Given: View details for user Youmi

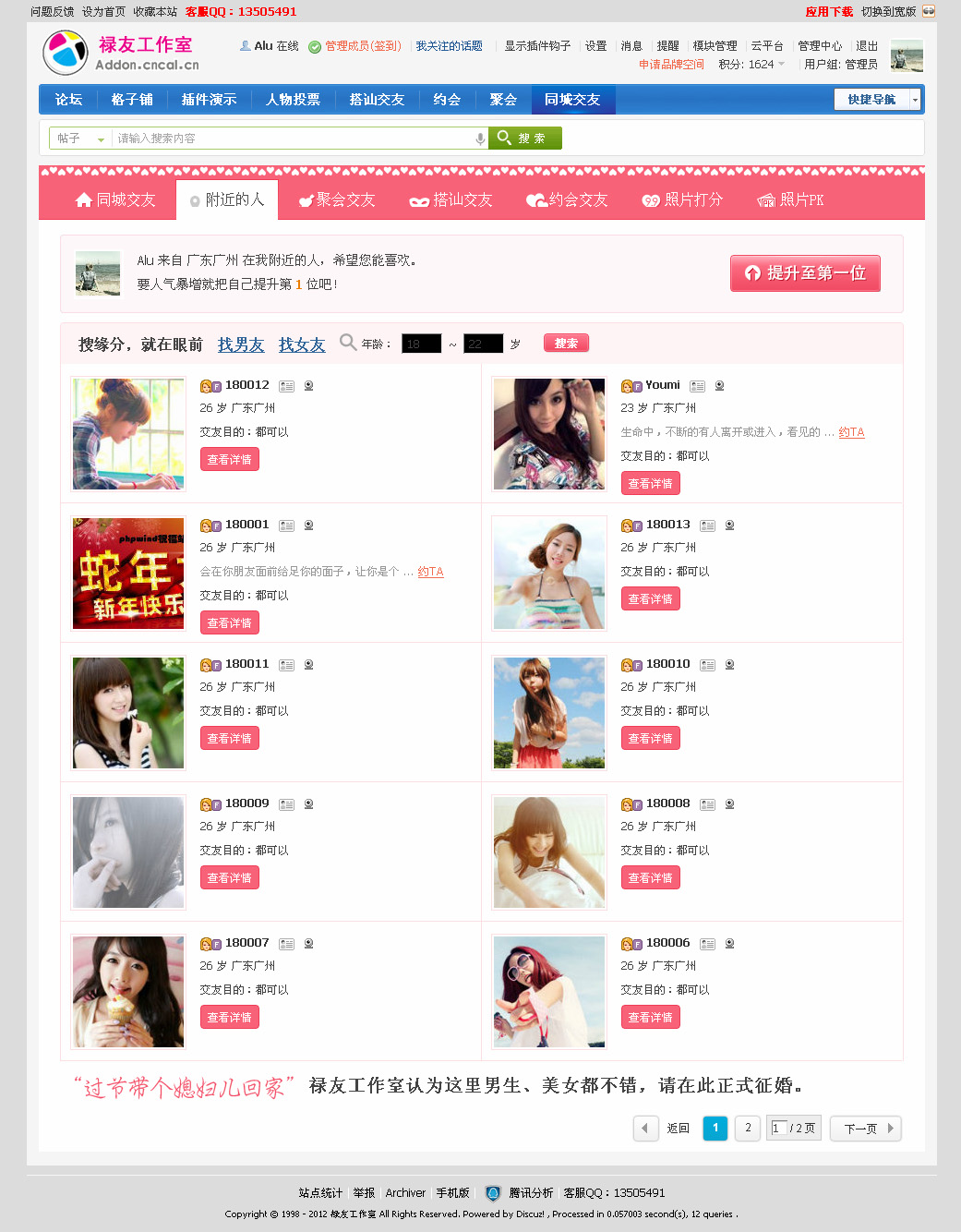Looking at the screenshot, I should pos(650,484).
